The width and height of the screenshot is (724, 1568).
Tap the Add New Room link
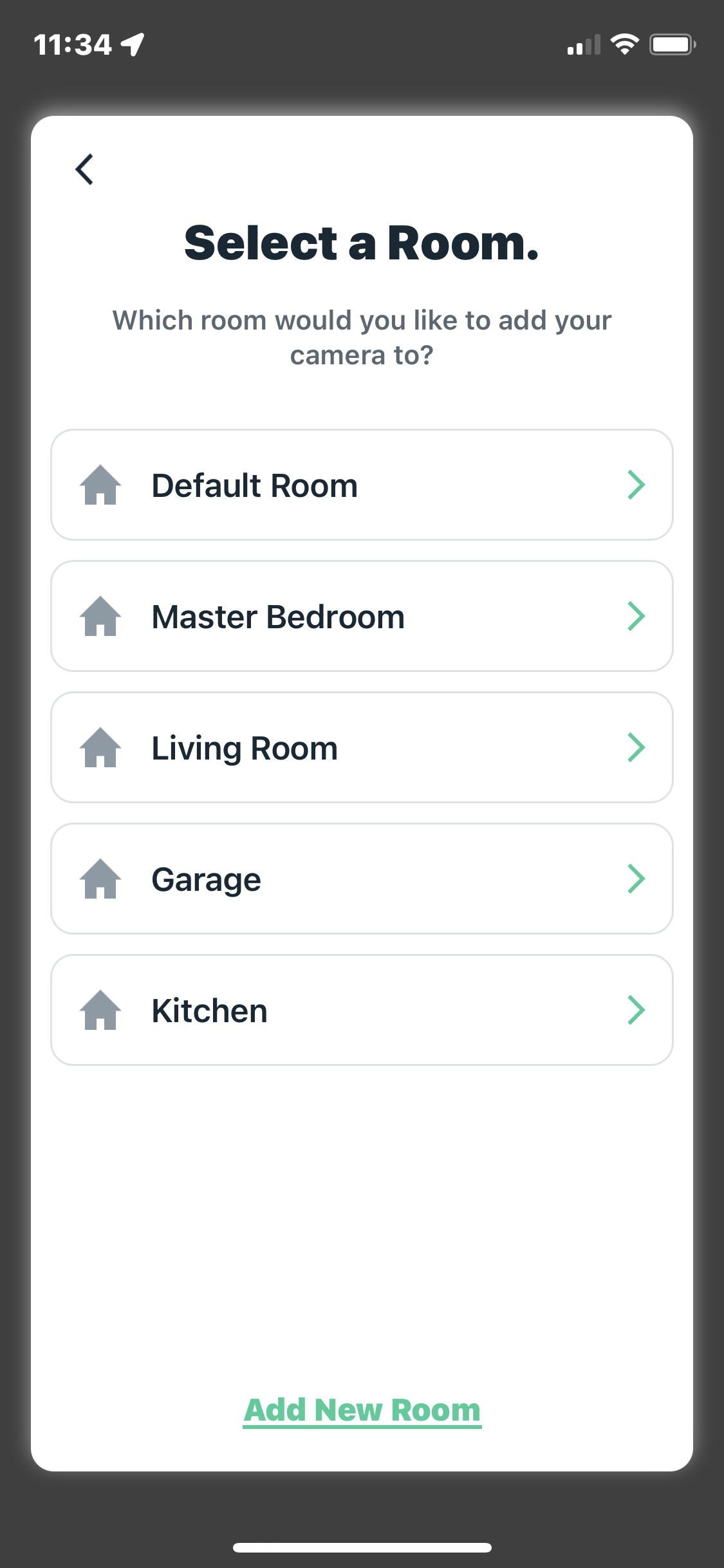click(362, 1411)
